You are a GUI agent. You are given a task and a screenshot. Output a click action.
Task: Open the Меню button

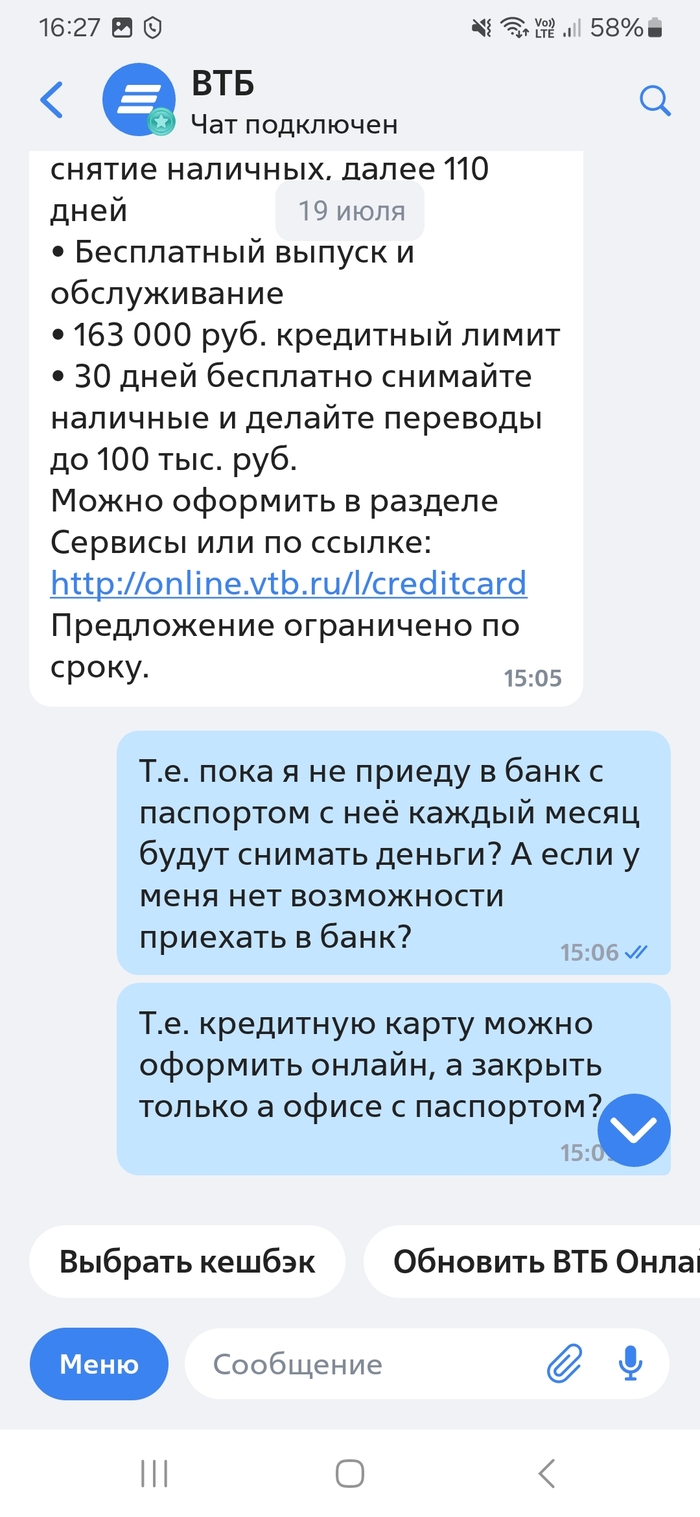pyautogui.click(x=99, y=1364)
